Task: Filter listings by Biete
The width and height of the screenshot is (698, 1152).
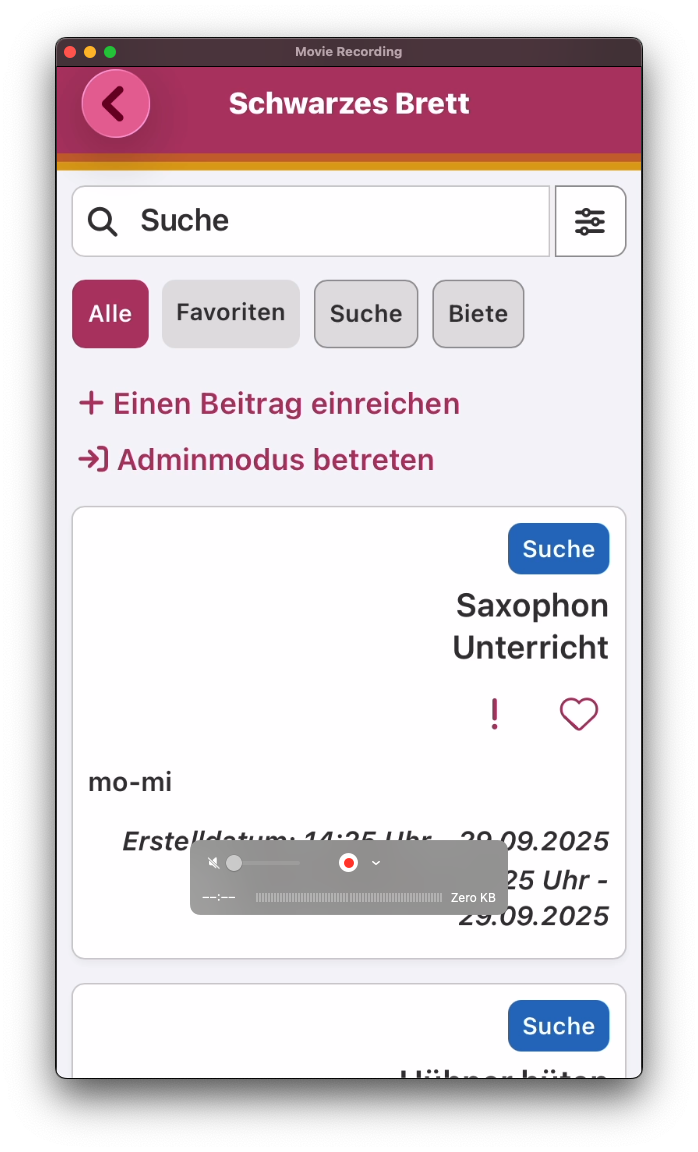Action: (478, 314)
